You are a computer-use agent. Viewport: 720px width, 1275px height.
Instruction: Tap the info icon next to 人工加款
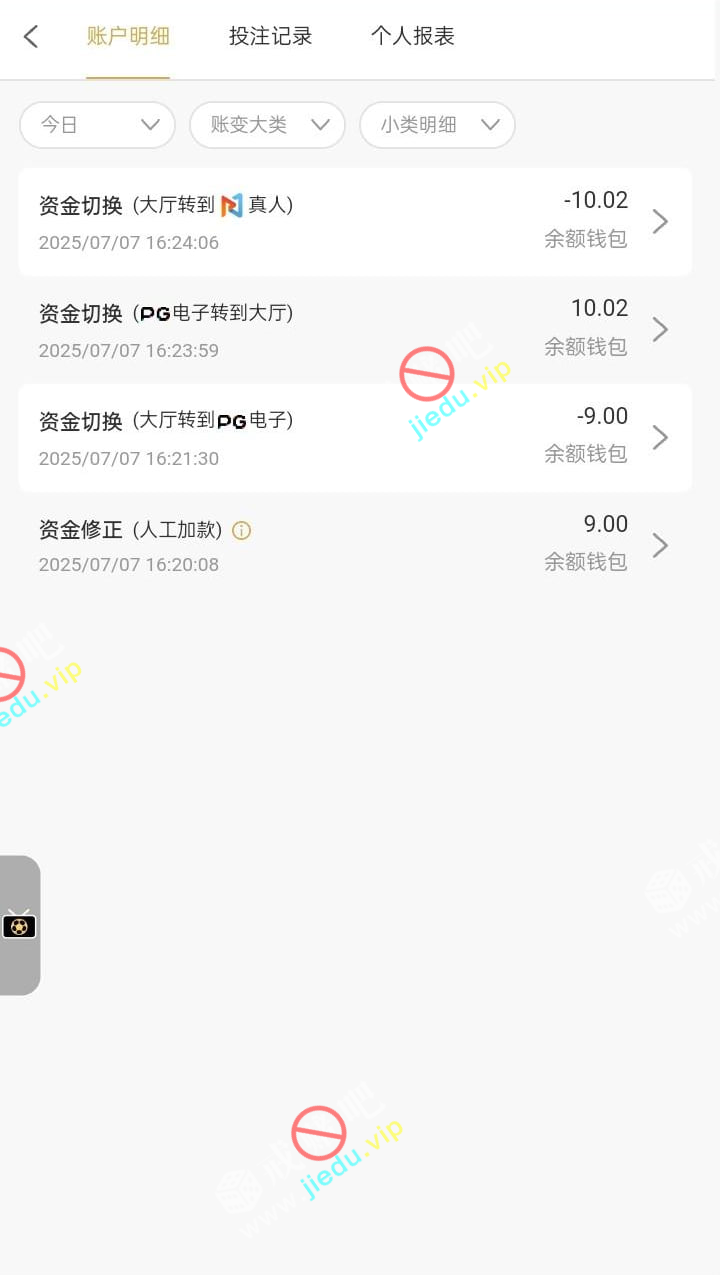click(x=241, y=530)
